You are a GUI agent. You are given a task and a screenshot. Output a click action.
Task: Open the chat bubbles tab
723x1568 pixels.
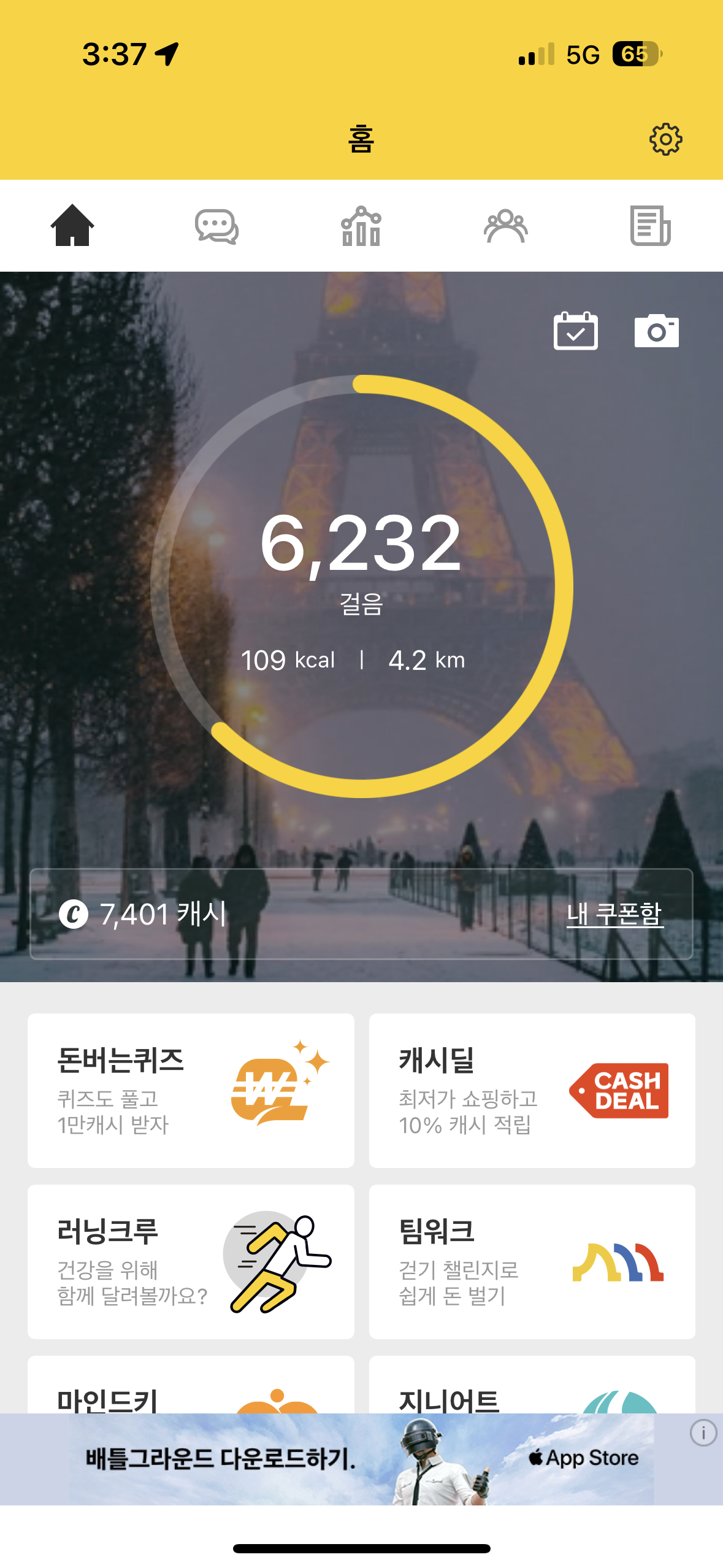[216, 226]
